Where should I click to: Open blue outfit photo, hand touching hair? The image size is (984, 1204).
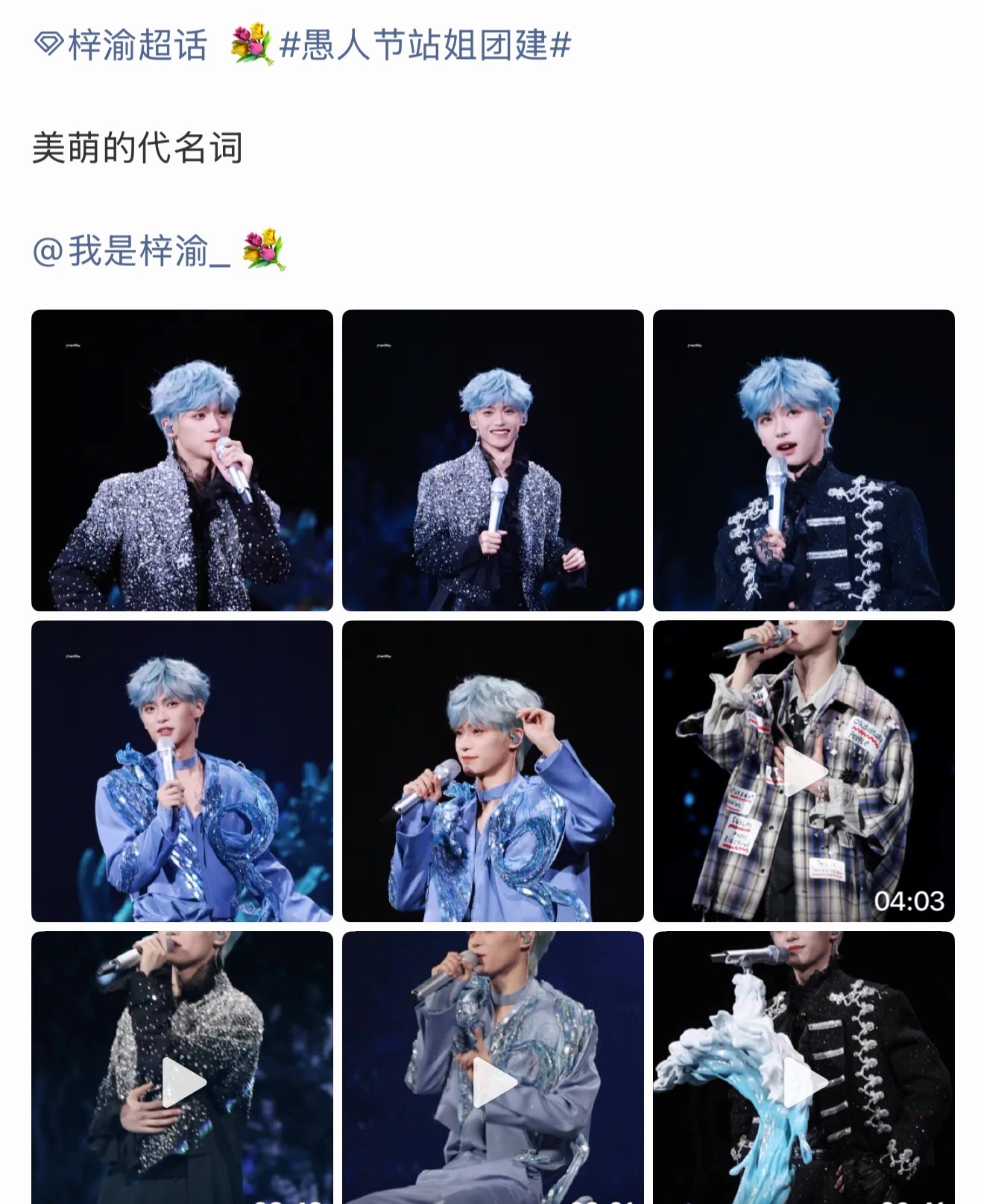pyautogui.click(x=493, y=771)
